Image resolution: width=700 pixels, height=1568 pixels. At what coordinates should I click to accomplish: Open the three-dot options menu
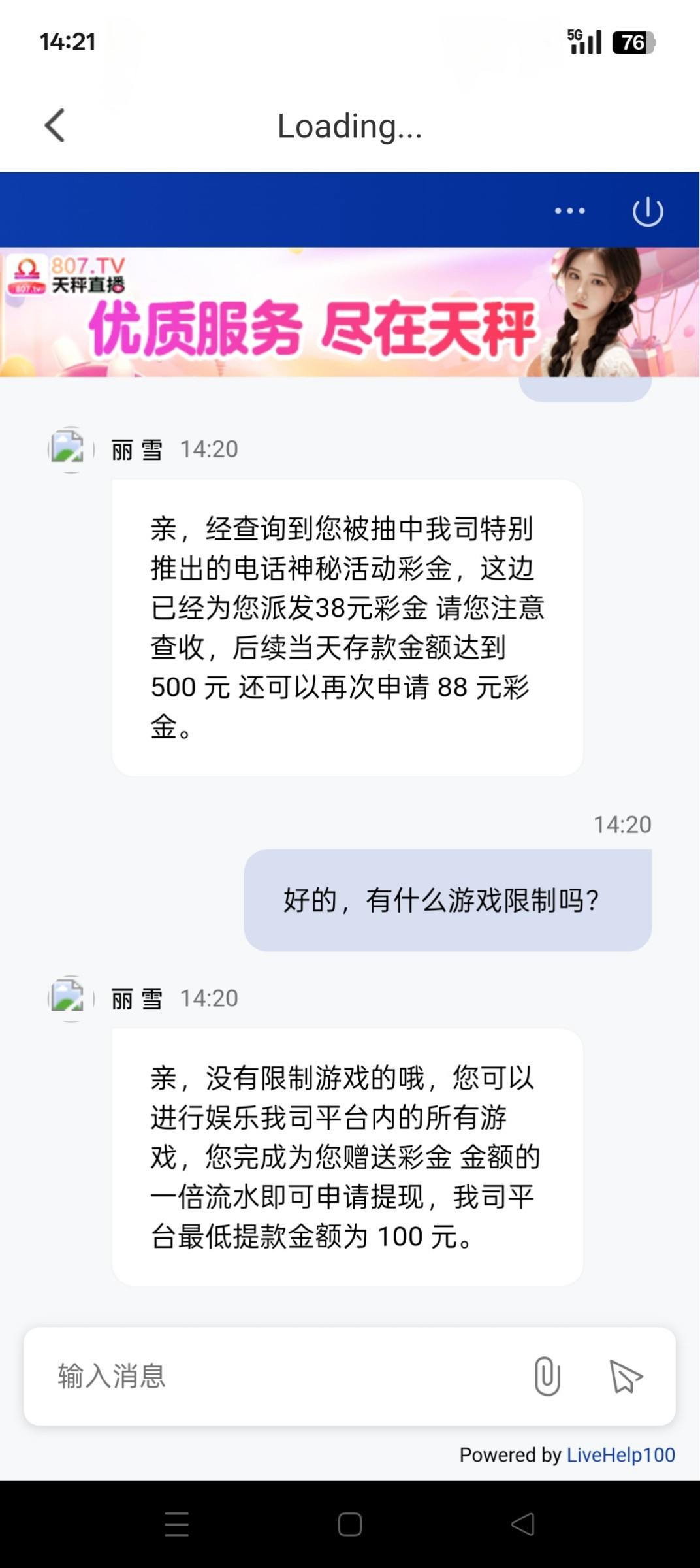(x=569, y=211)
